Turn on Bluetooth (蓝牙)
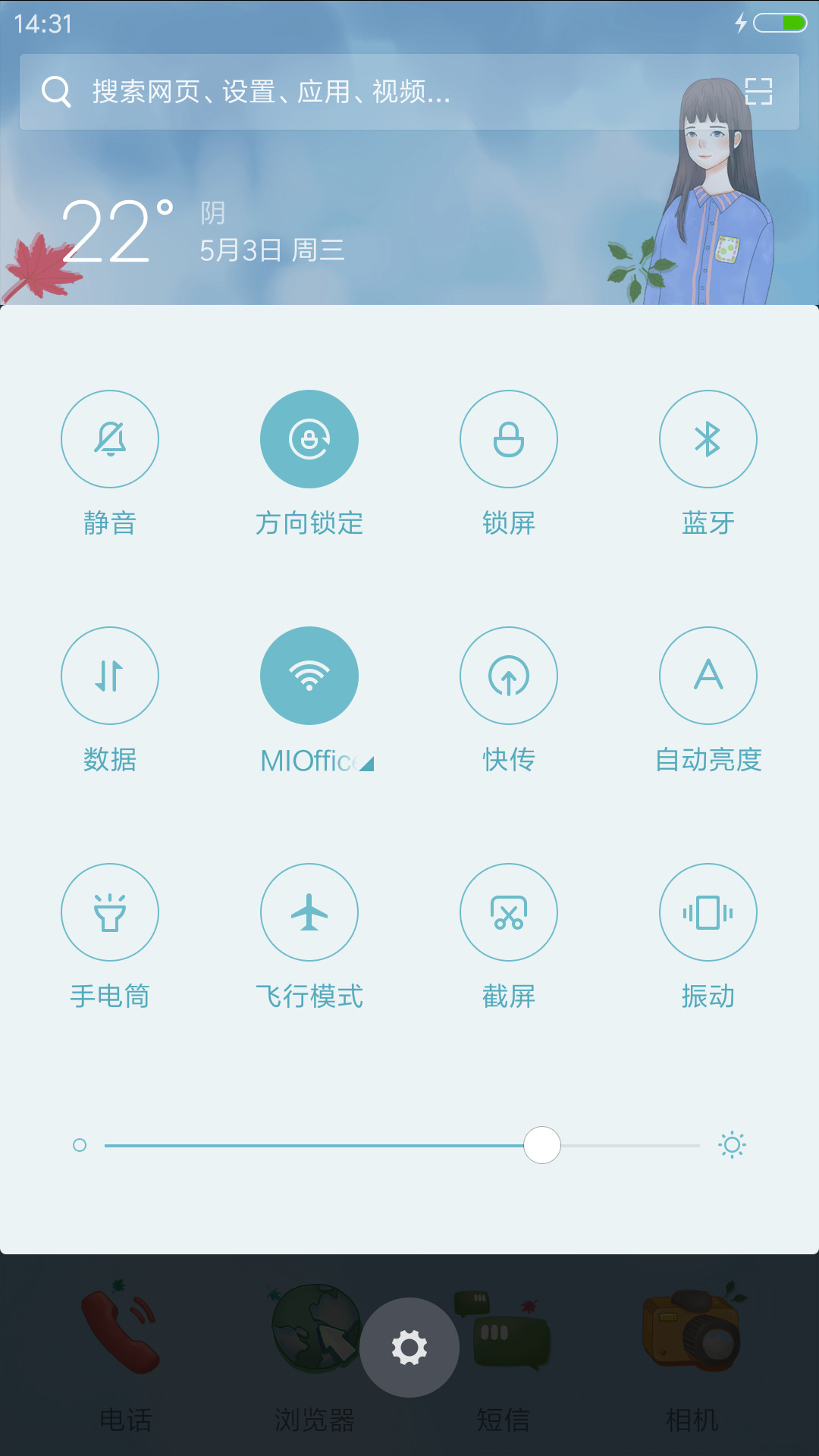Screen dimensions: 819x1456 (x=708, y=439)
